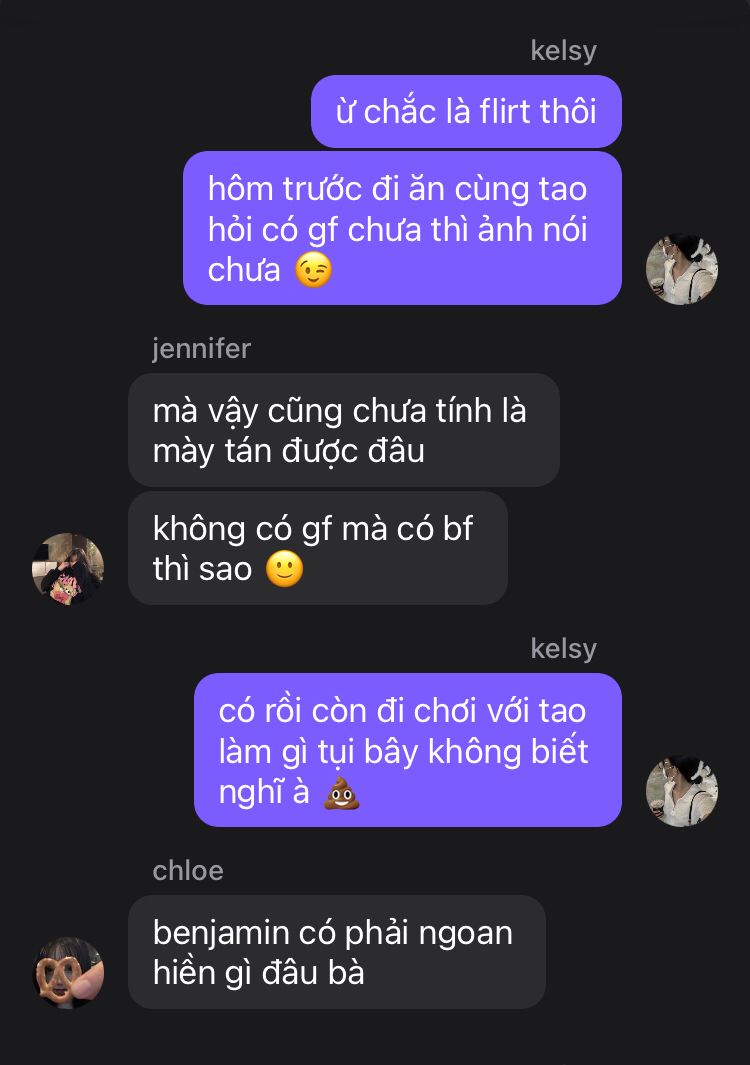Viewport: 750px width, 1065px height.
Task: Open chloe's pretzel avatar
Action: pyautogui.click(x=68, y=972)
